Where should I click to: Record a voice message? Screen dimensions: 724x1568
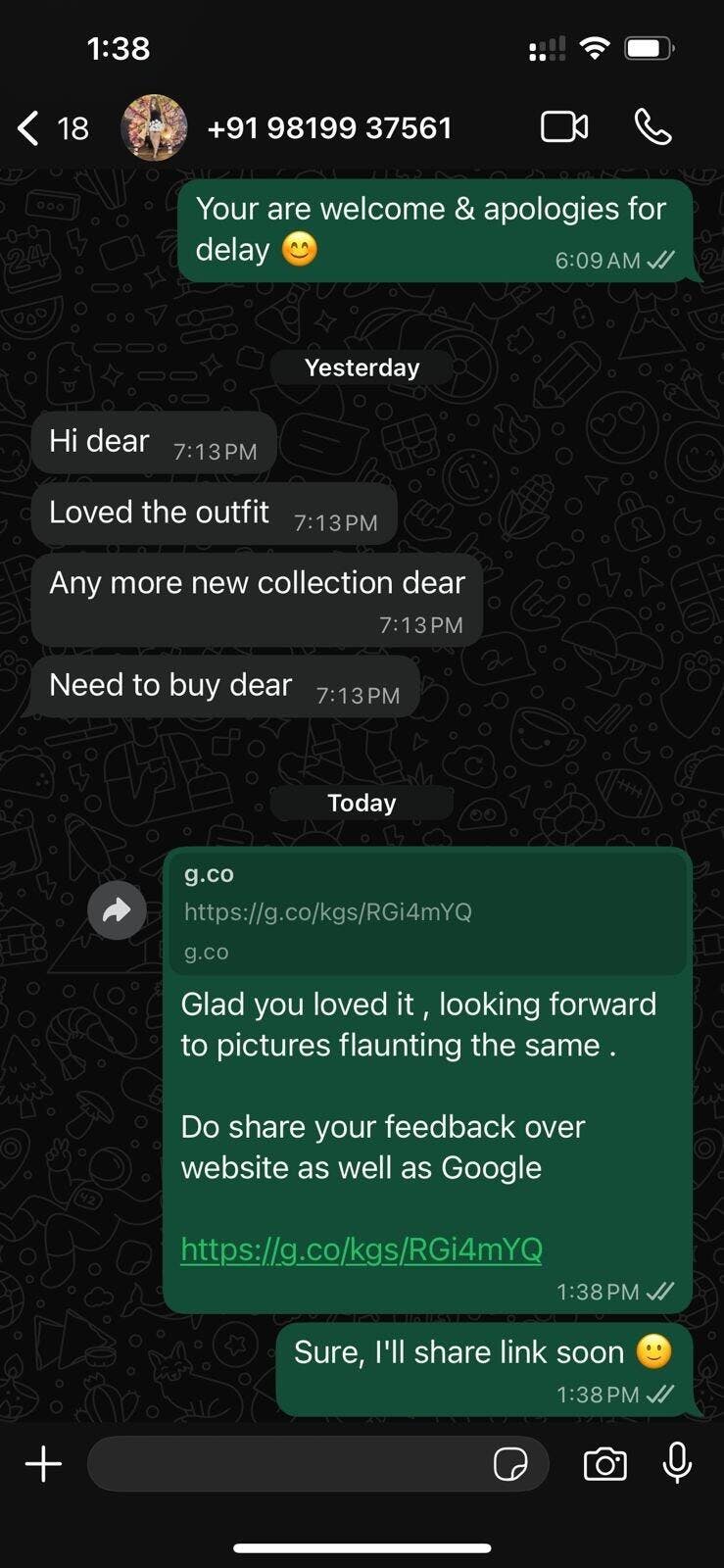coord(677,1464)
